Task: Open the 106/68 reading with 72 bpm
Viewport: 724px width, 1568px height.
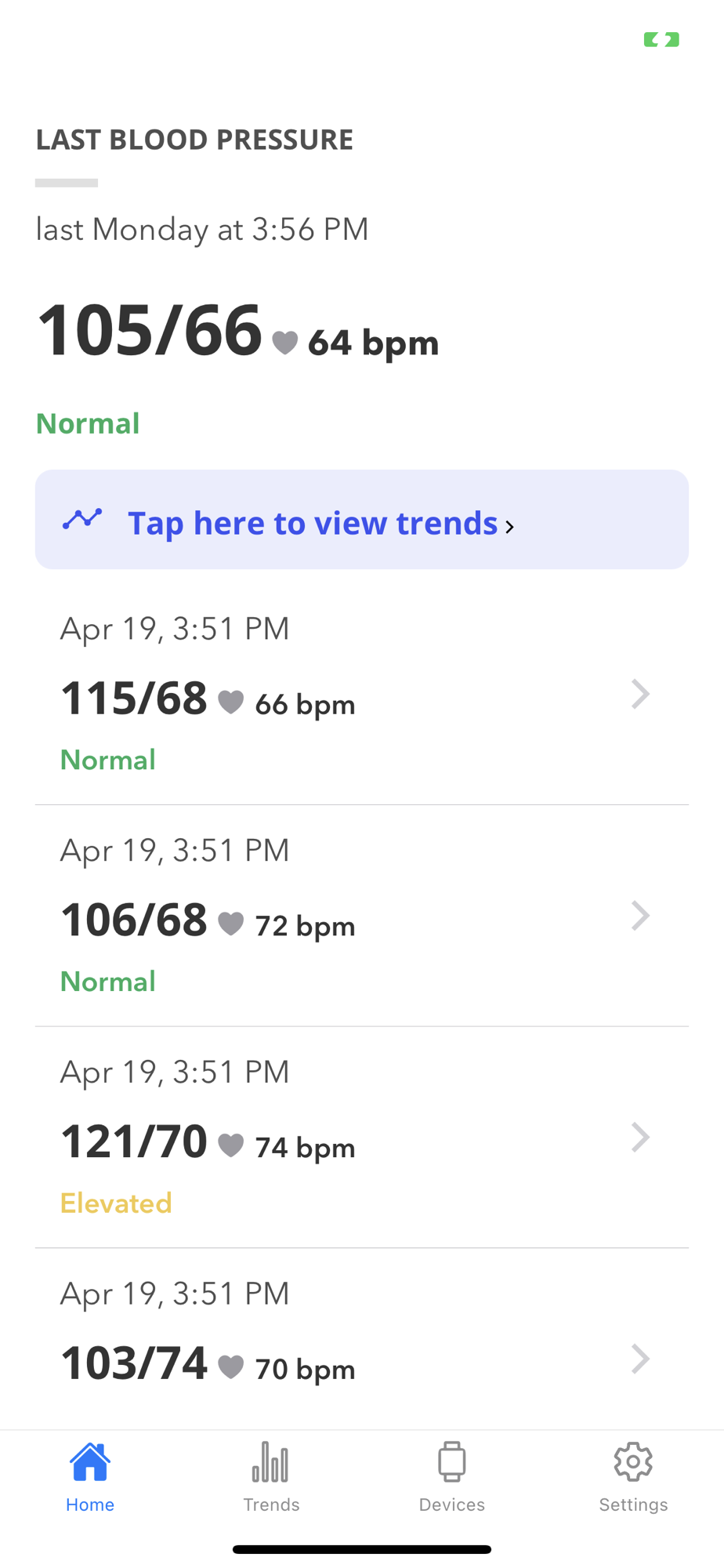Action: (x=362, y=916)
